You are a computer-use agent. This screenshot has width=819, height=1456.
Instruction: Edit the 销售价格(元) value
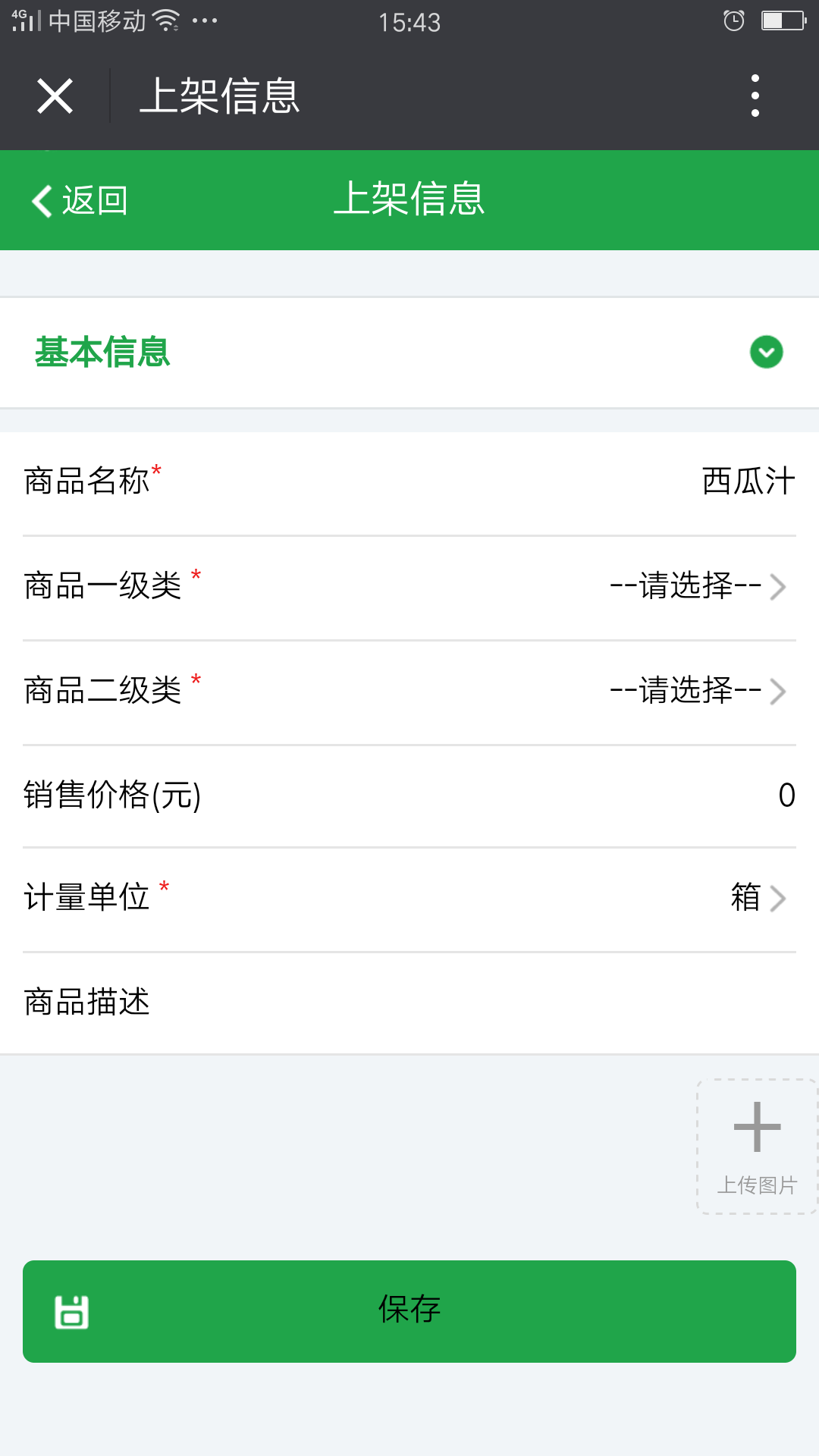[x=409, y=795]
